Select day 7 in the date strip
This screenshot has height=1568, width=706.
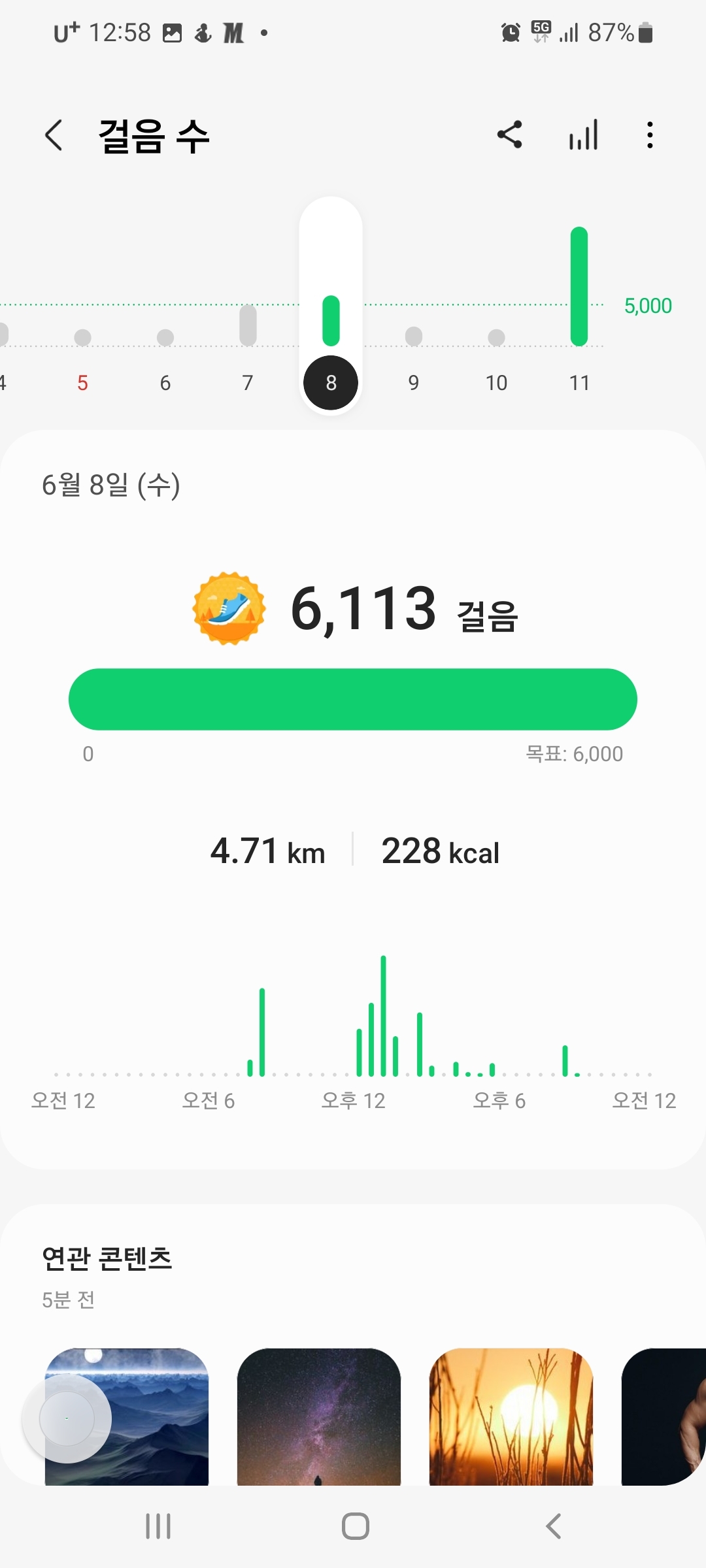[248, 382]
